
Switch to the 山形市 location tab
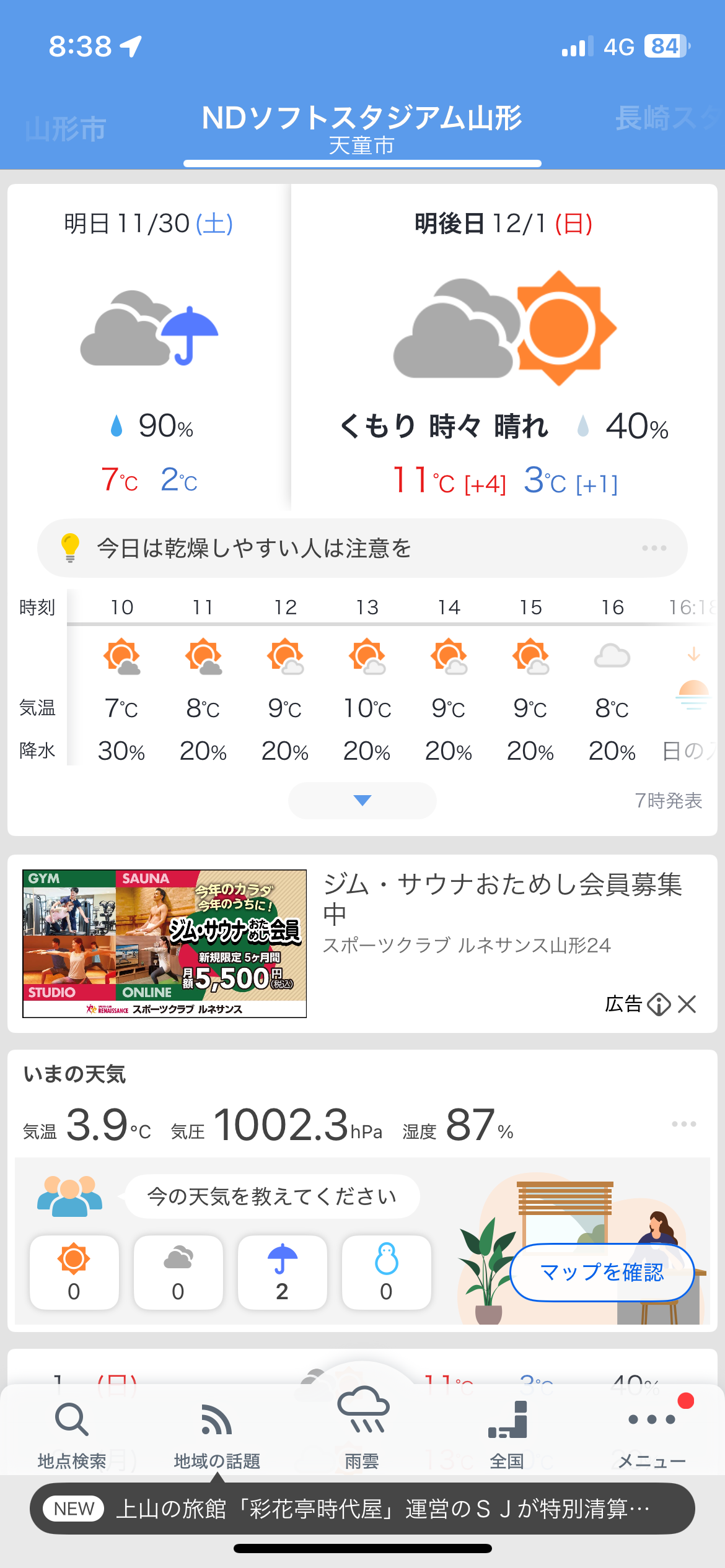[x=66, y=129]
